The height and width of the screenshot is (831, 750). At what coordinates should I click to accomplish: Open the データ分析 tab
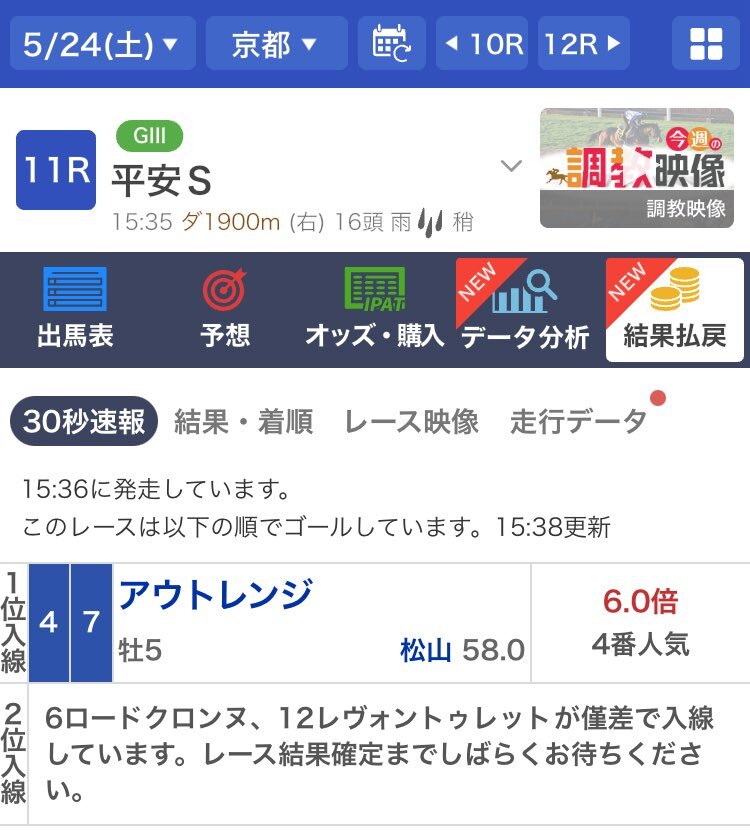(525, 310)
